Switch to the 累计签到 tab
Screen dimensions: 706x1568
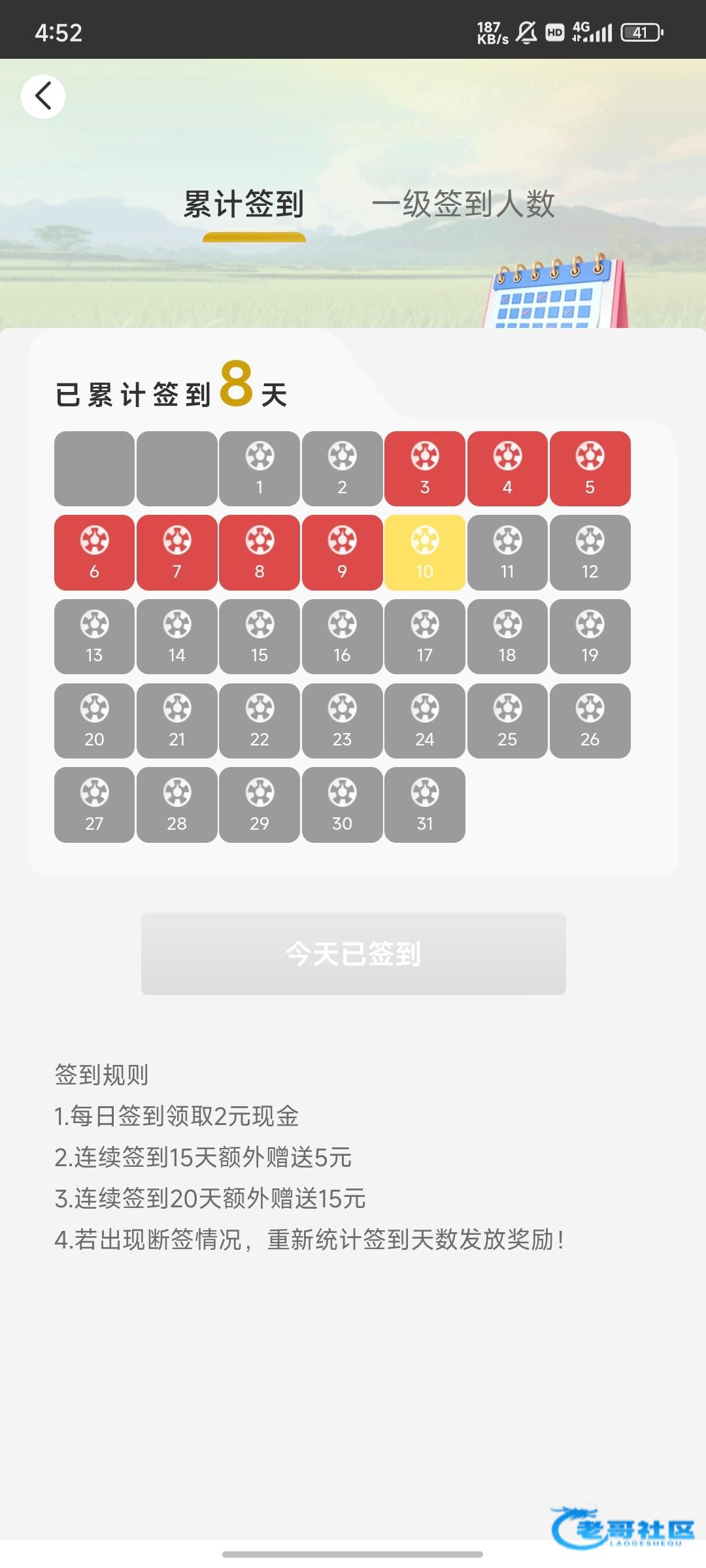coord(244,204)
